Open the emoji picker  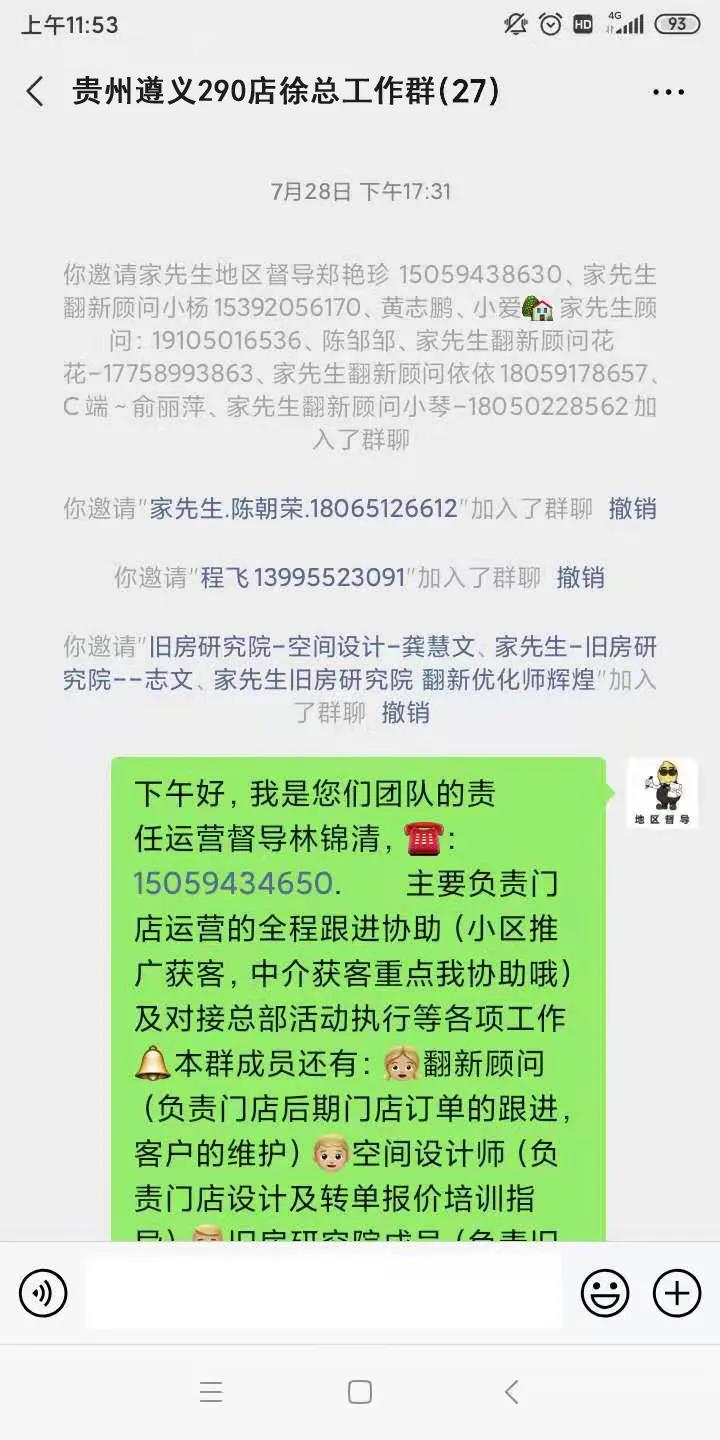(x=605, y=1293)
